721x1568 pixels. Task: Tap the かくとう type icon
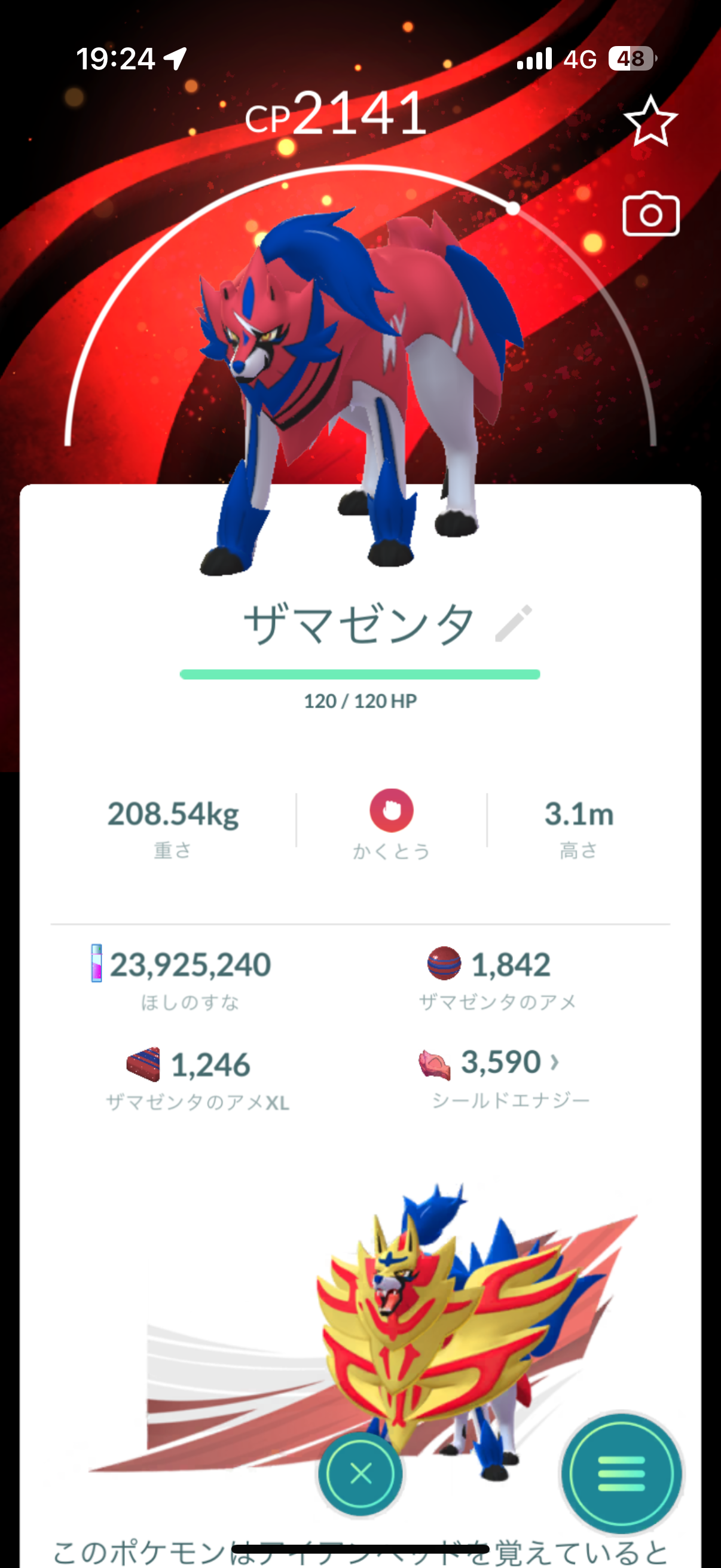coord(391,811)
